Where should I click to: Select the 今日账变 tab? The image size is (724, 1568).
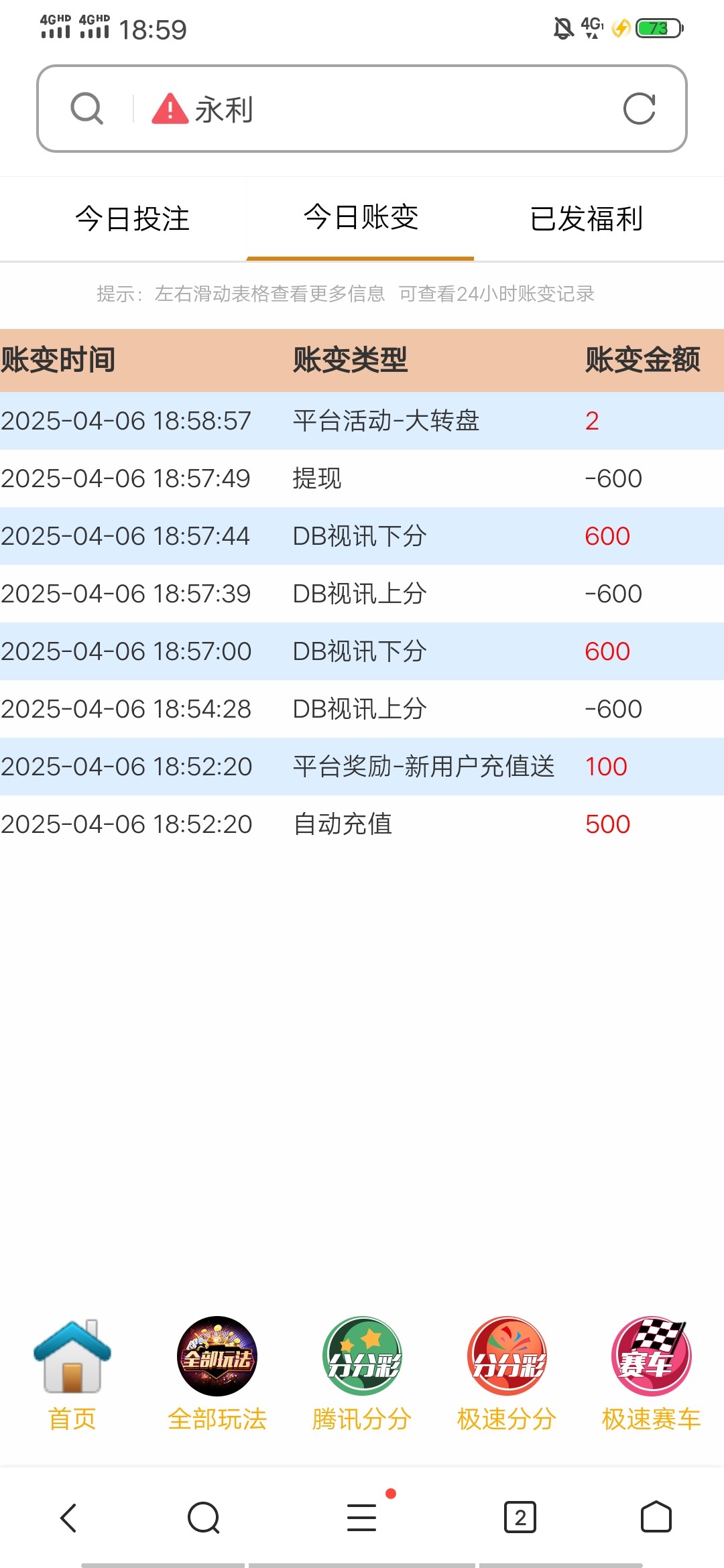(361, 217)
